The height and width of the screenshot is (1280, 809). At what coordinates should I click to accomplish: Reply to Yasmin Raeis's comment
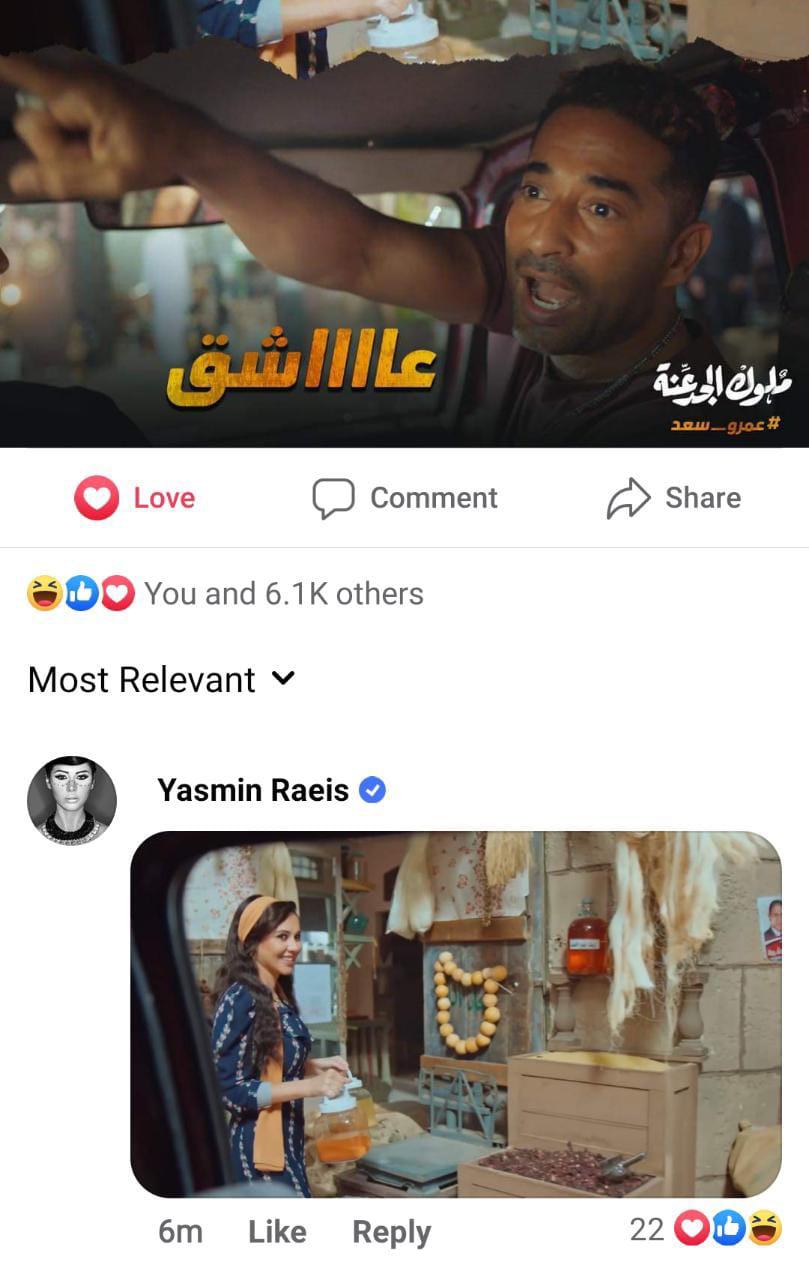tap(391, 1232)
